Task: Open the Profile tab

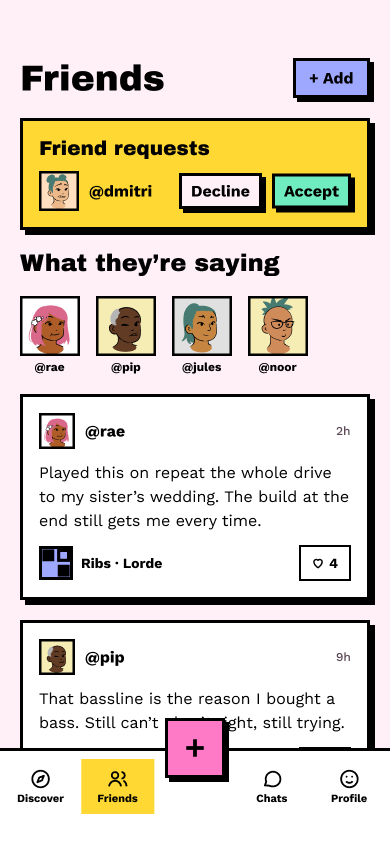Action: pyautogui.click(x=349, y=786)
